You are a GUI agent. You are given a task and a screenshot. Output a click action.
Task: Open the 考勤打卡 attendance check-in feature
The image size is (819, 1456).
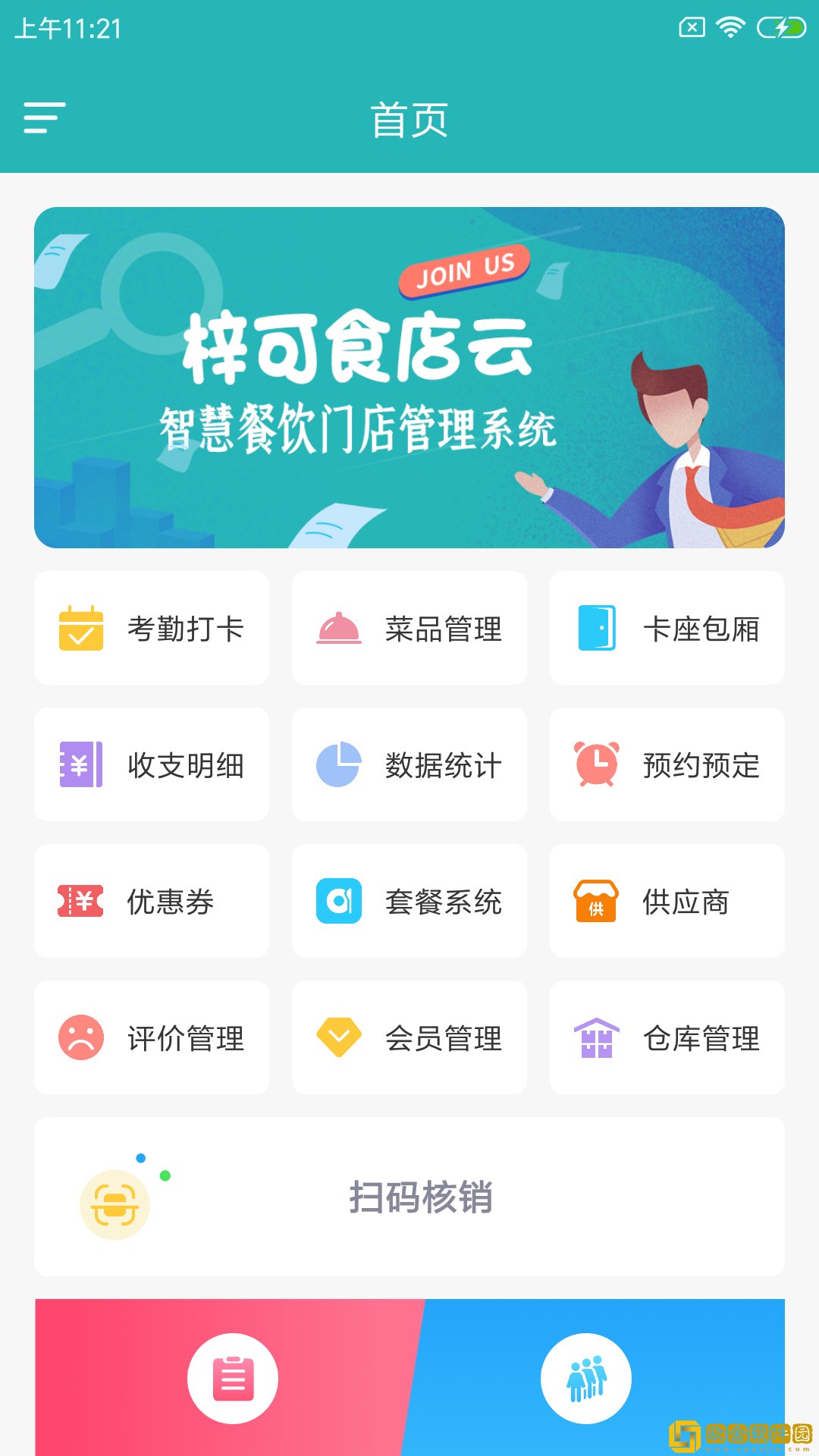click(151, 628)
